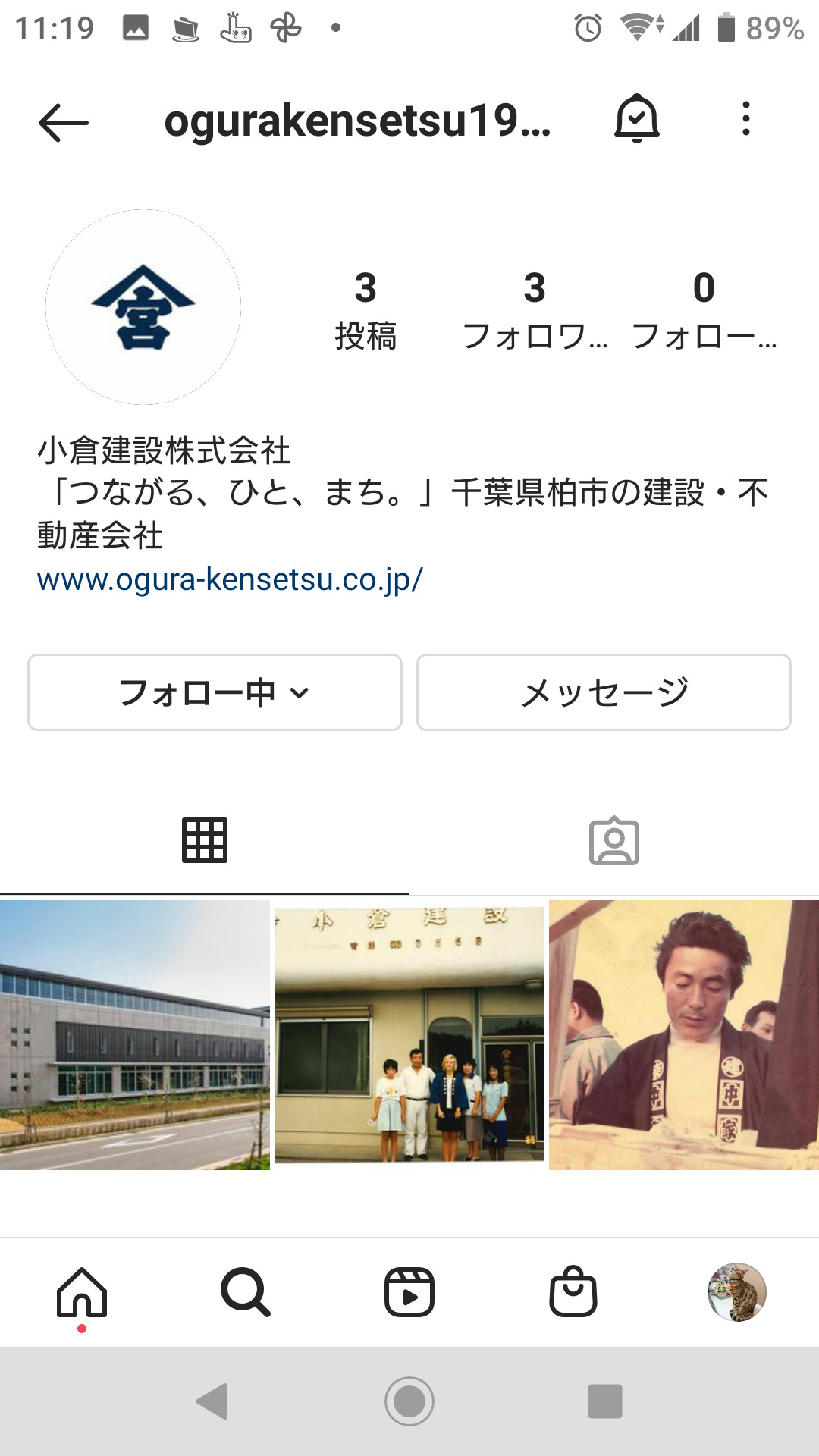The image size is (819, 1456).
Task: Open the notification bell settings
Action: tap(636, 119)
